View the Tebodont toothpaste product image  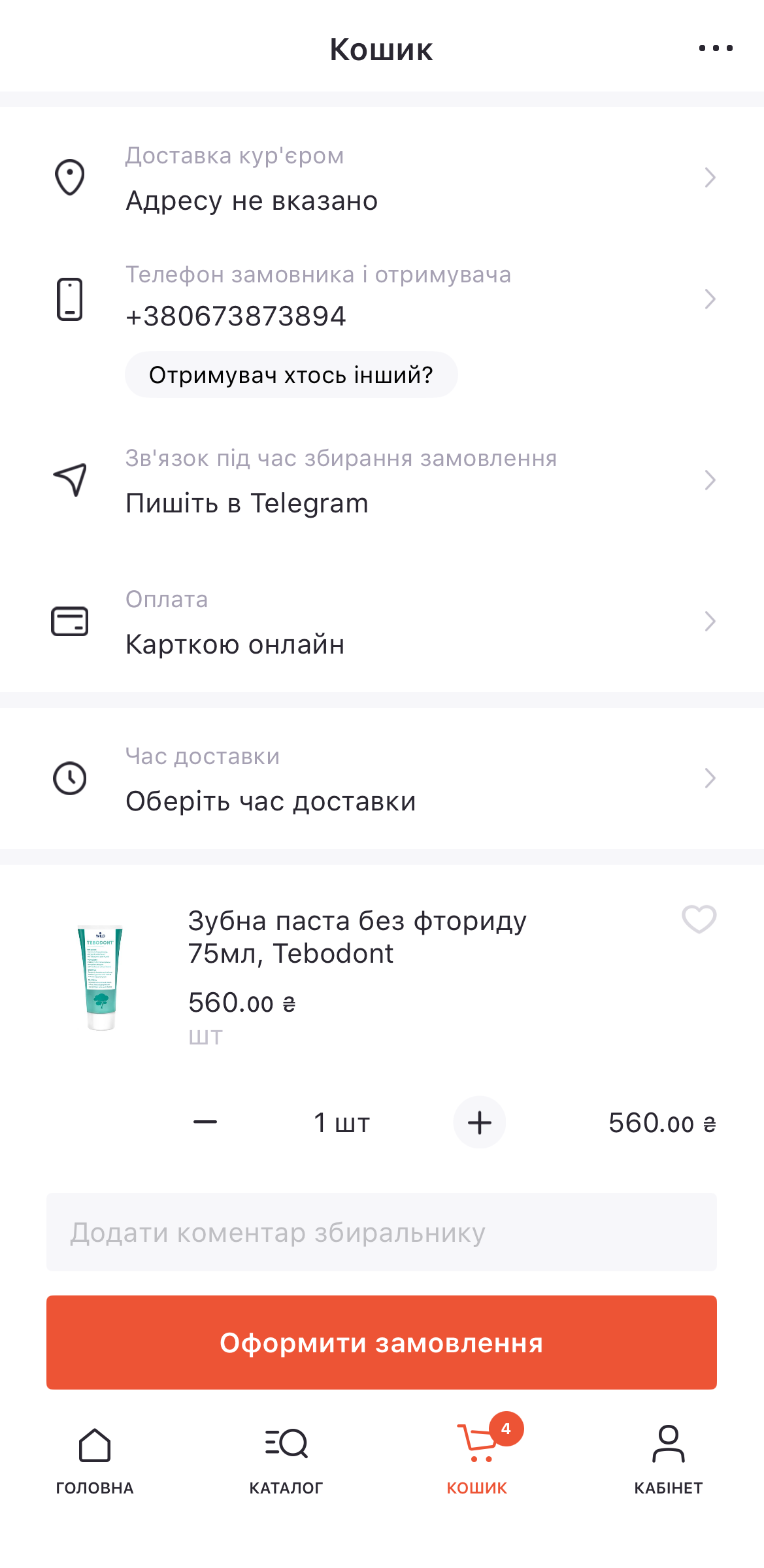point(101,978)
